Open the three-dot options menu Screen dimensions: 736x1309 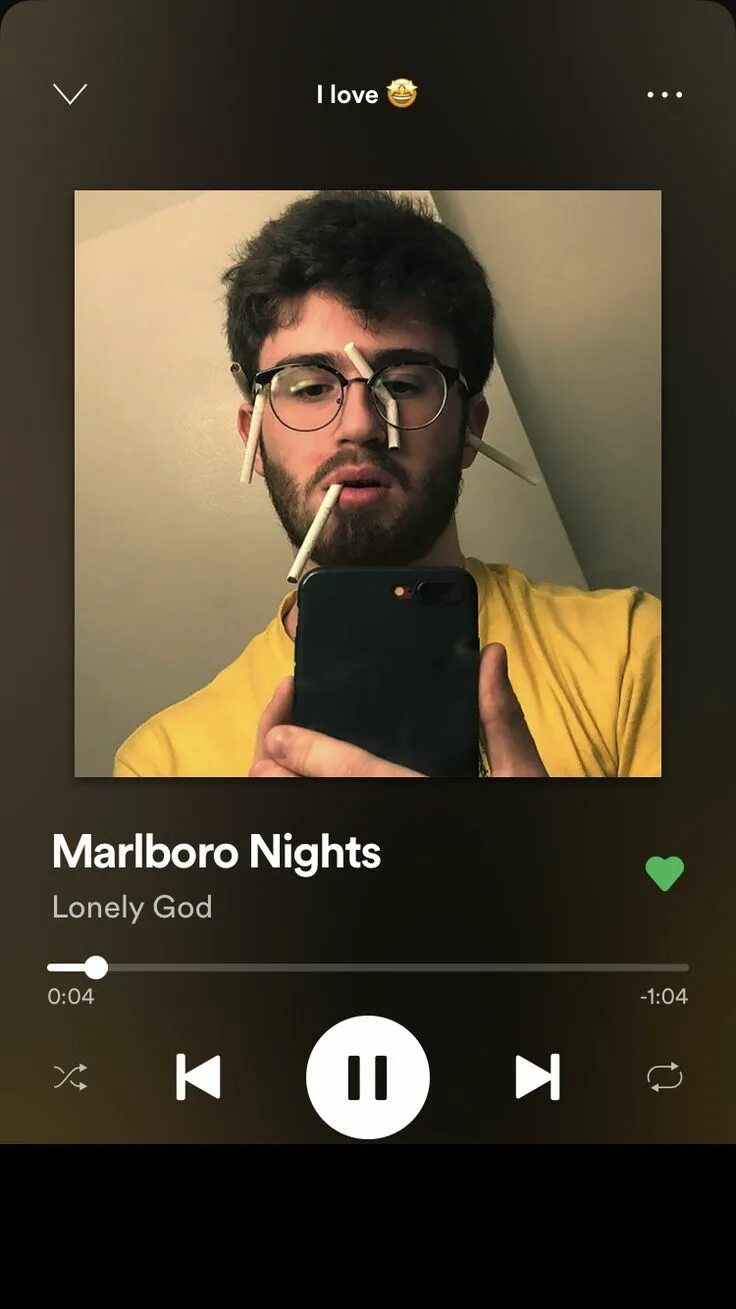click(664, 95)
